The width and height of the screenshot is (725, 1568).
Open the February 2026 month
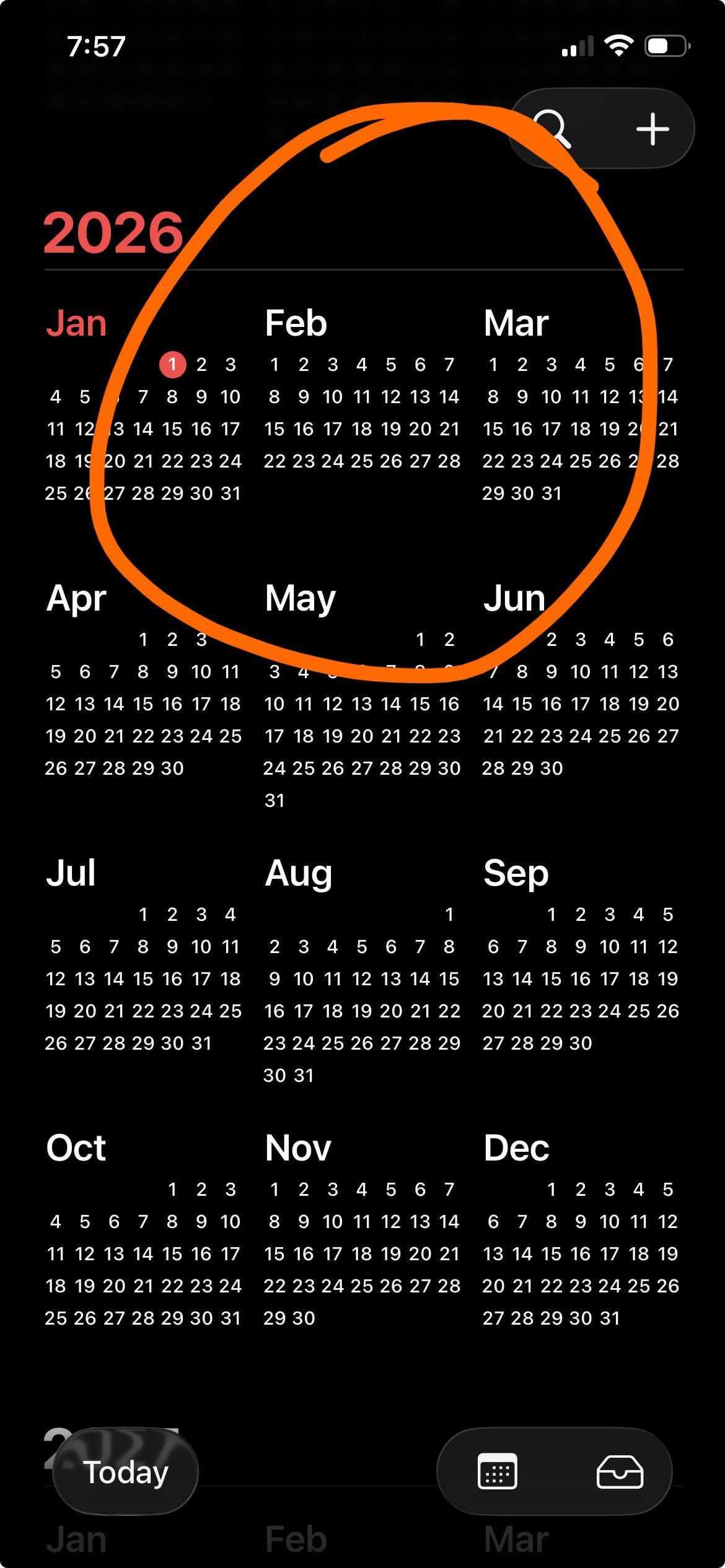point(296,324)
